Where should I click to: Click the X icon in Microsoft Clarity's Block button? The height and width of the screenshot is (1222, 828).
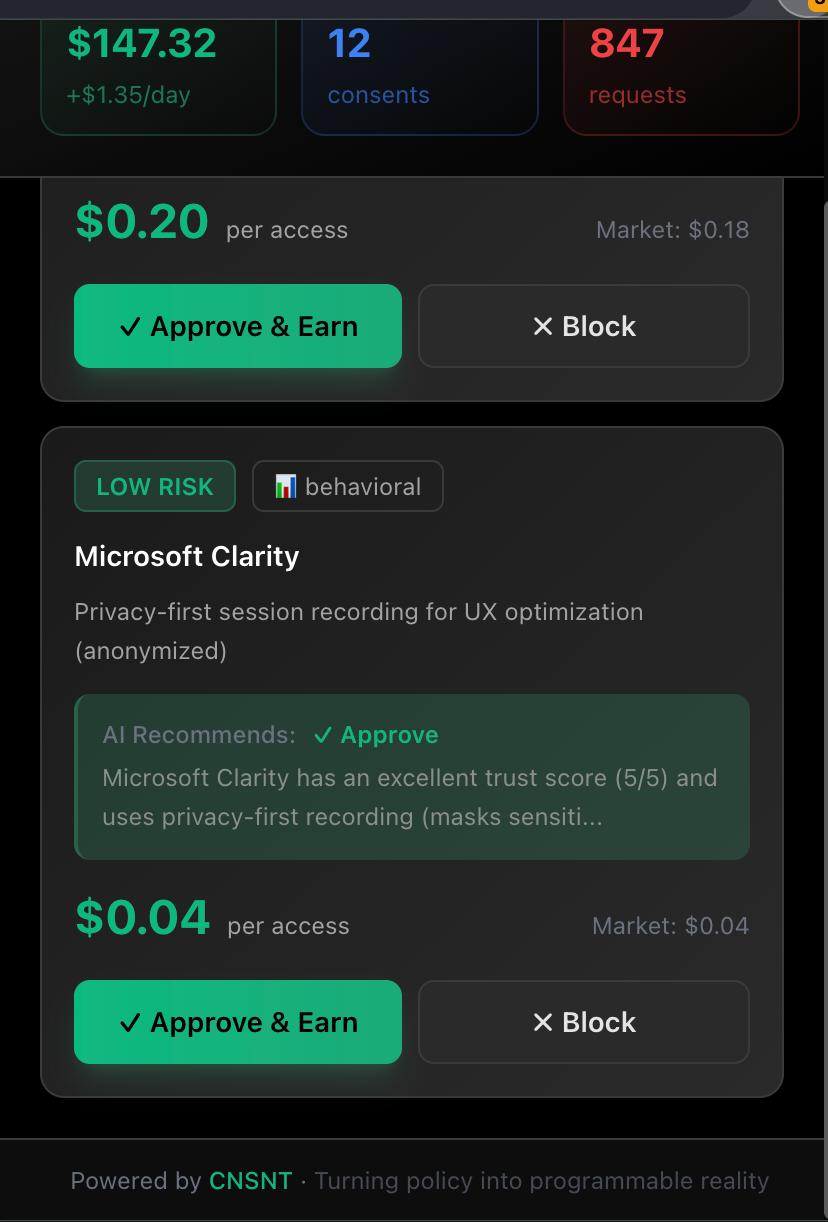tap(541, 1022)
